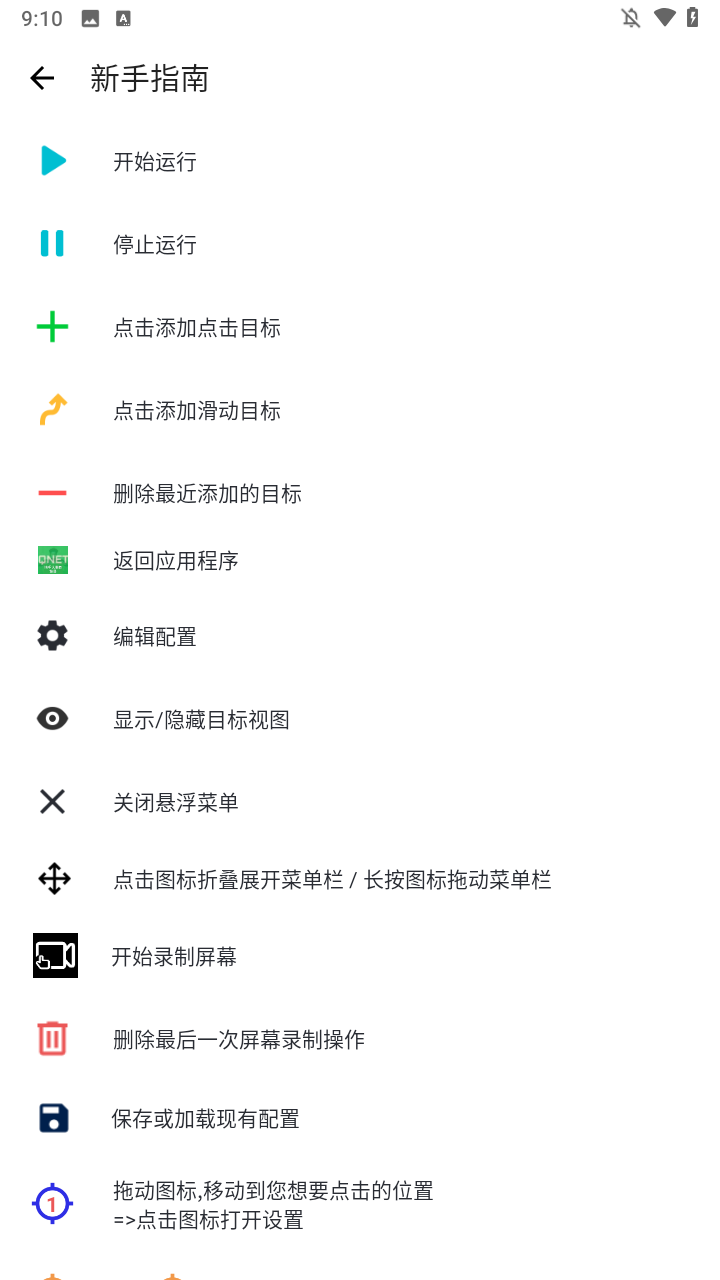This screenshot has height=1280, width=720.
Task: Select the 开始运行 play icon
Action: click(x=52, y=161)
